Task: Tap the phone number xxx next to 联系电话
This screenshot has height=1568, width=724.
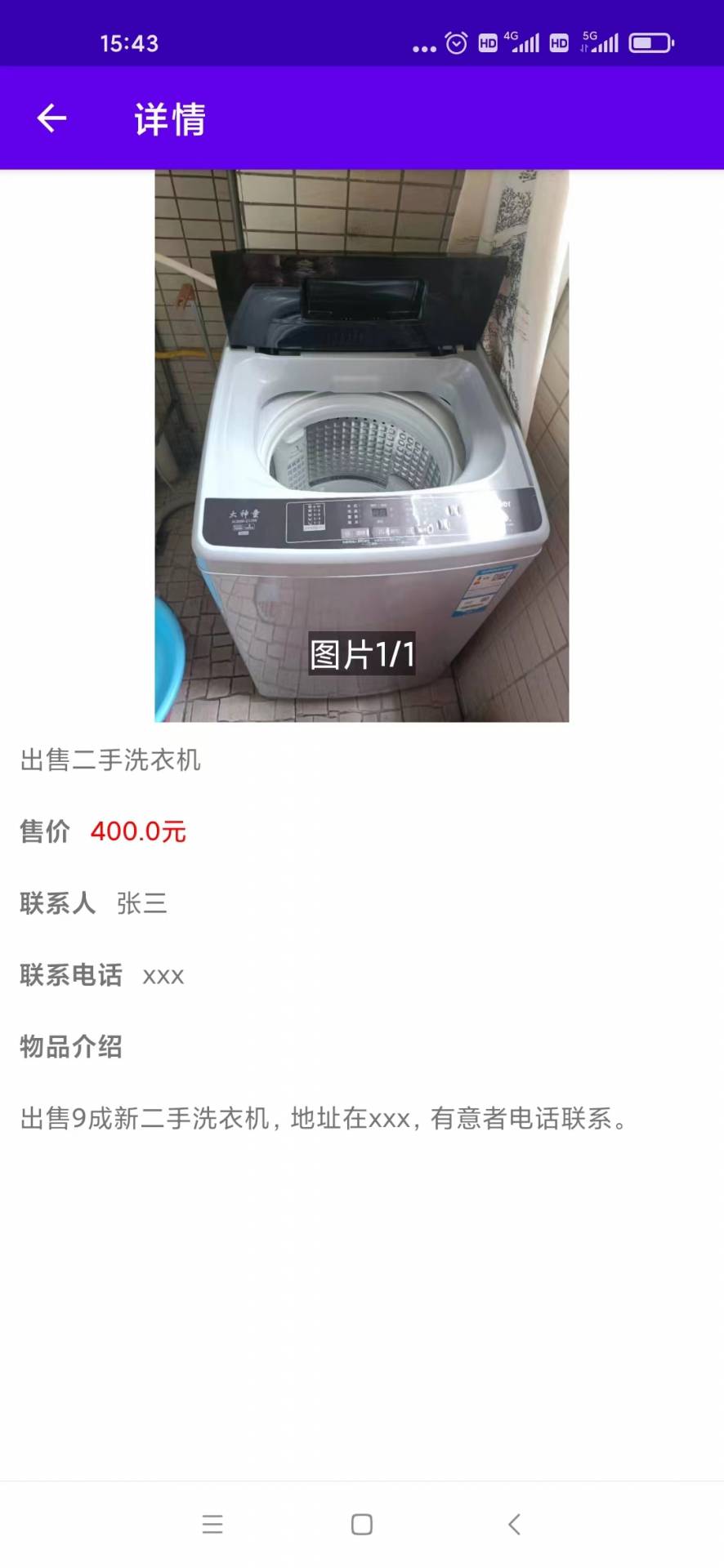Action: tap(164, 975)
